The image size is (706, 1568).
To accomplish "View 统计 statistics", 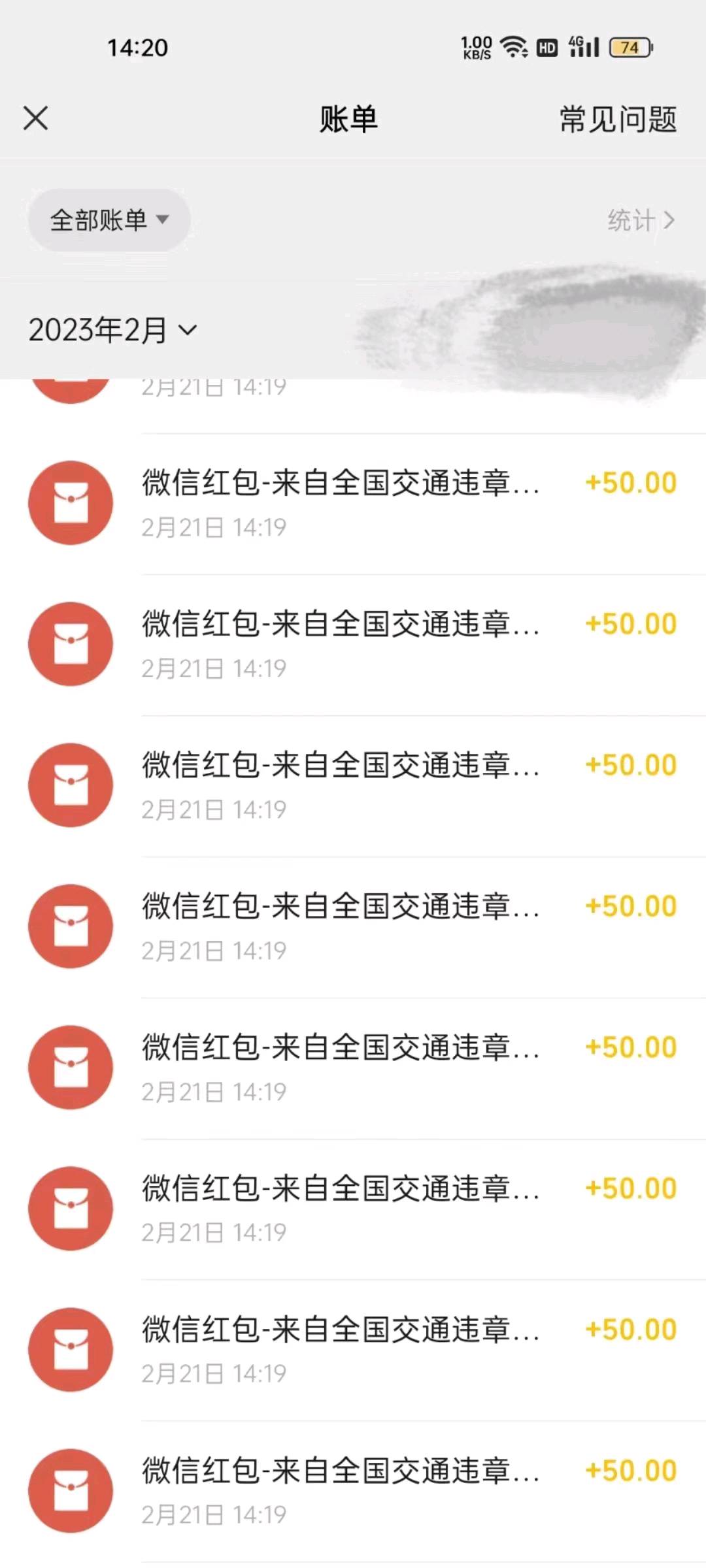I will pos(640,220).
